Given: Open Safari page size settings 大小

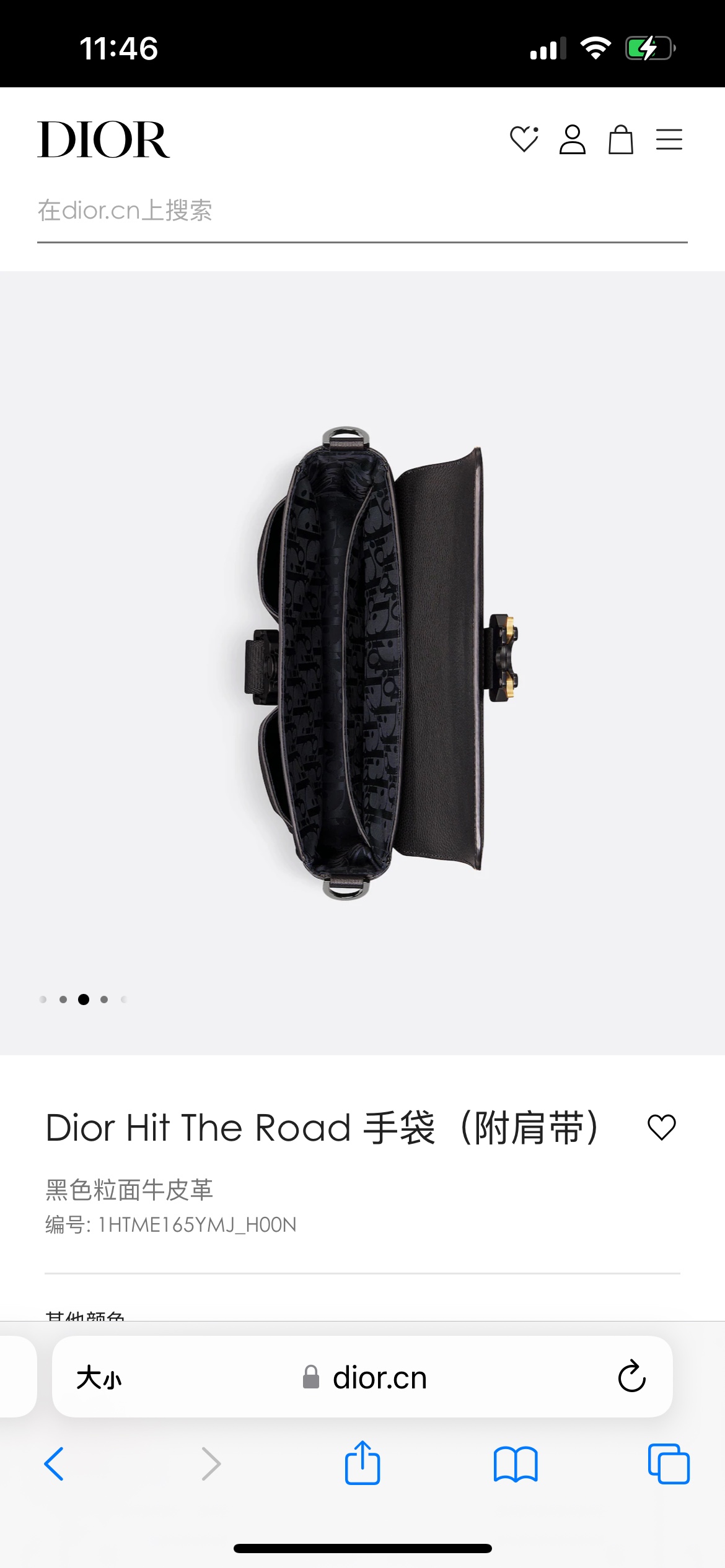Looking at the screenshot, I should 99,1378.
